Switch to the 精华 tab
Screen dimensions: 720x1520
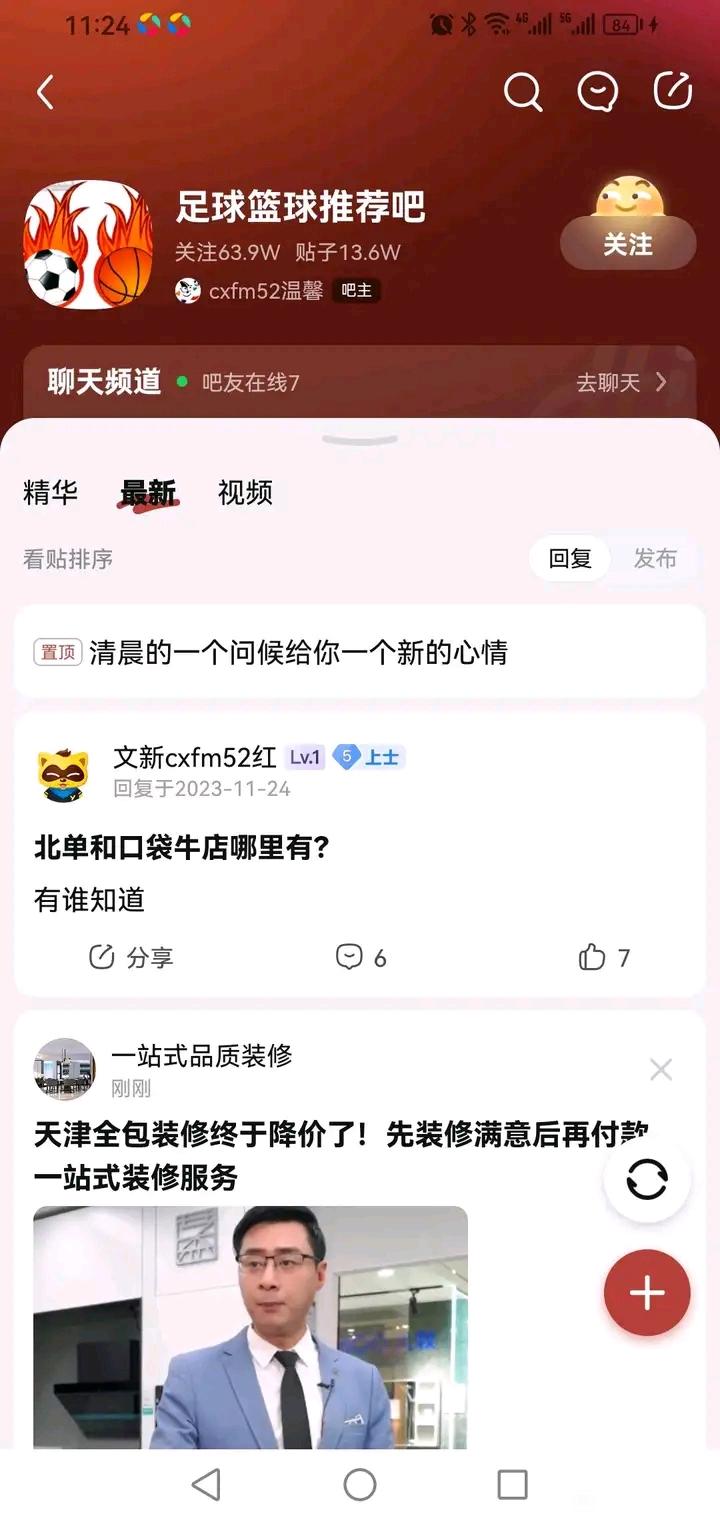(x=50, y=493)
